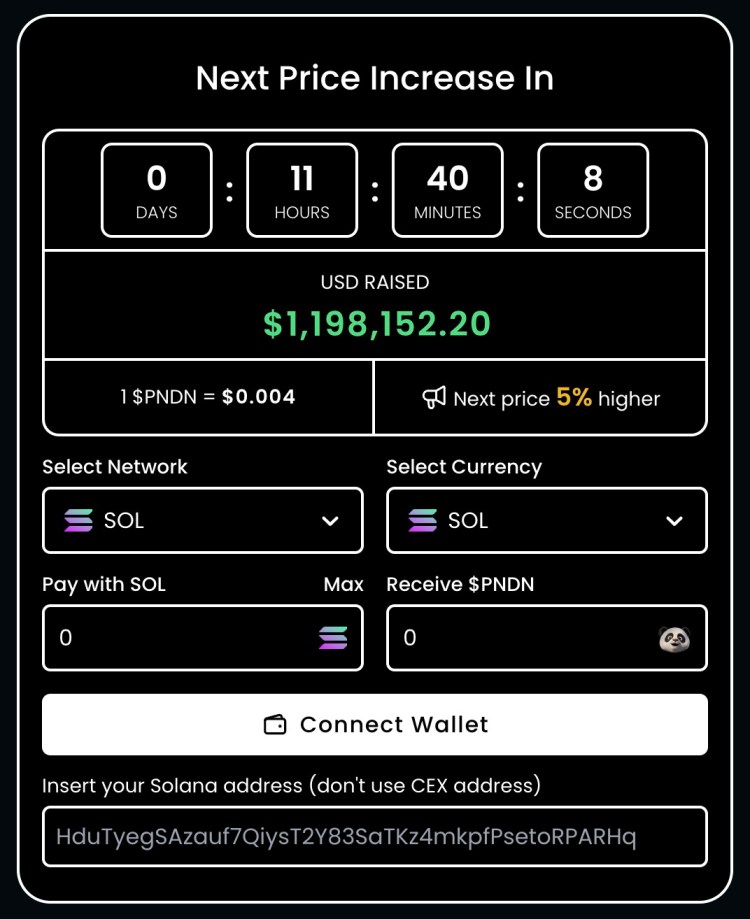The height and width of the screenshot is (919, 750).
Task: Click the Max link above the pay field
Action: (344, 584)
